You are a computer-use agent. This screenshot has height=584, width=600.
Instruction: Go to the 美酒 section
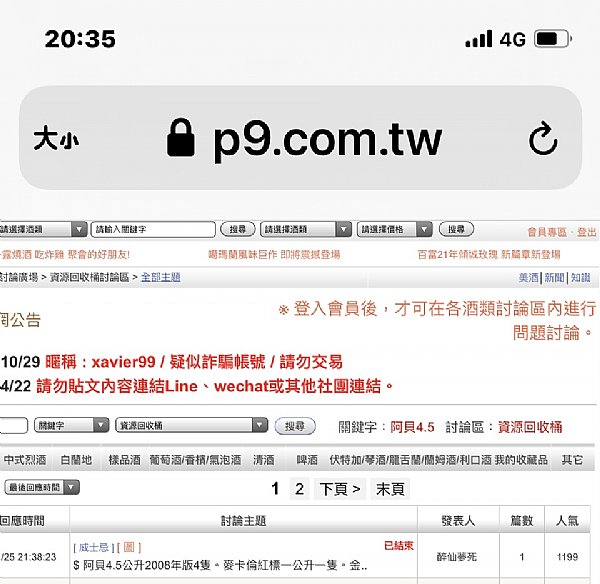528,277
